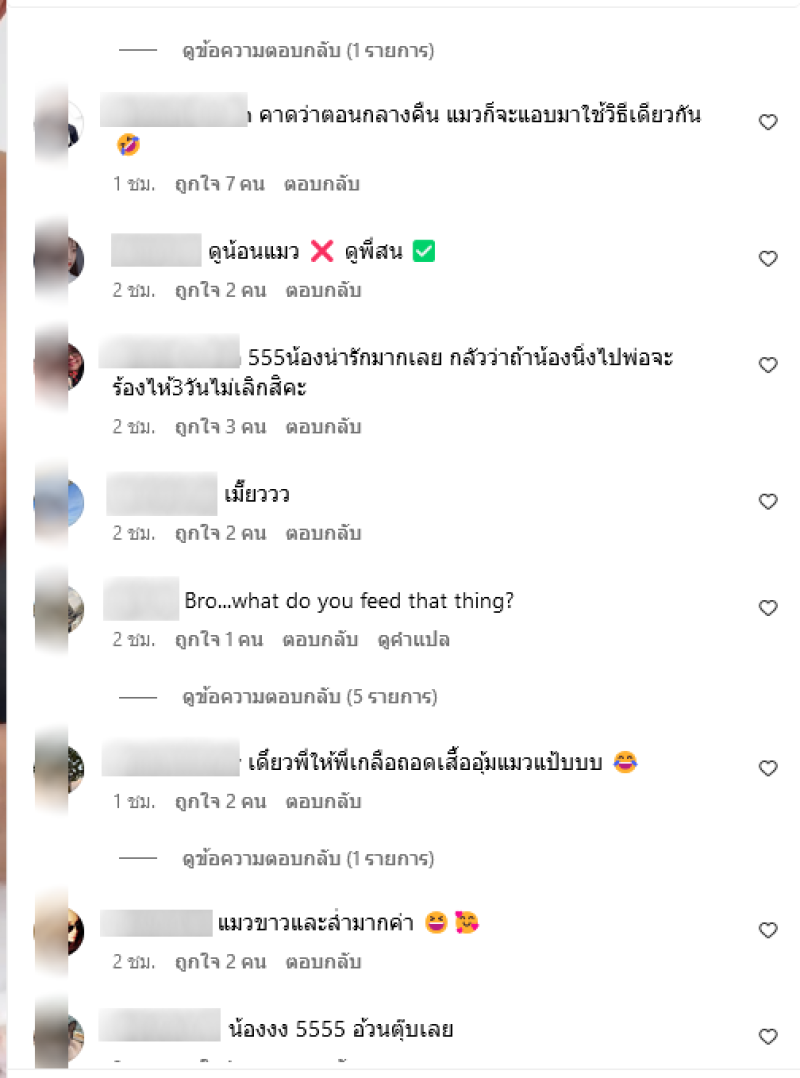The height and width of the screenshot is (1078, 800).
Task: Reply to the เมี๊ยววว comment
Action: (x=322, y=533)
